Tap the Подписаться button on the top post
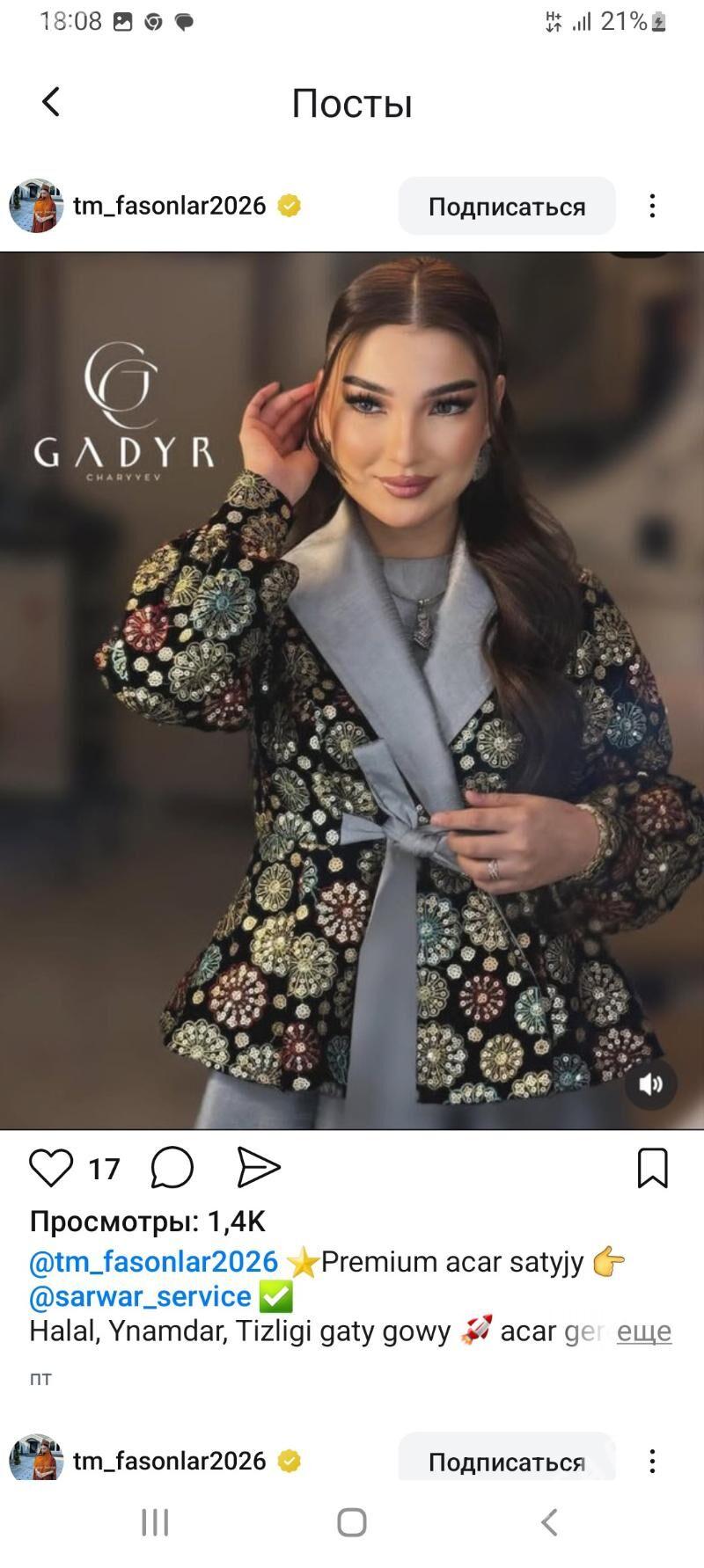704x1568 pixels. point(506,207)
